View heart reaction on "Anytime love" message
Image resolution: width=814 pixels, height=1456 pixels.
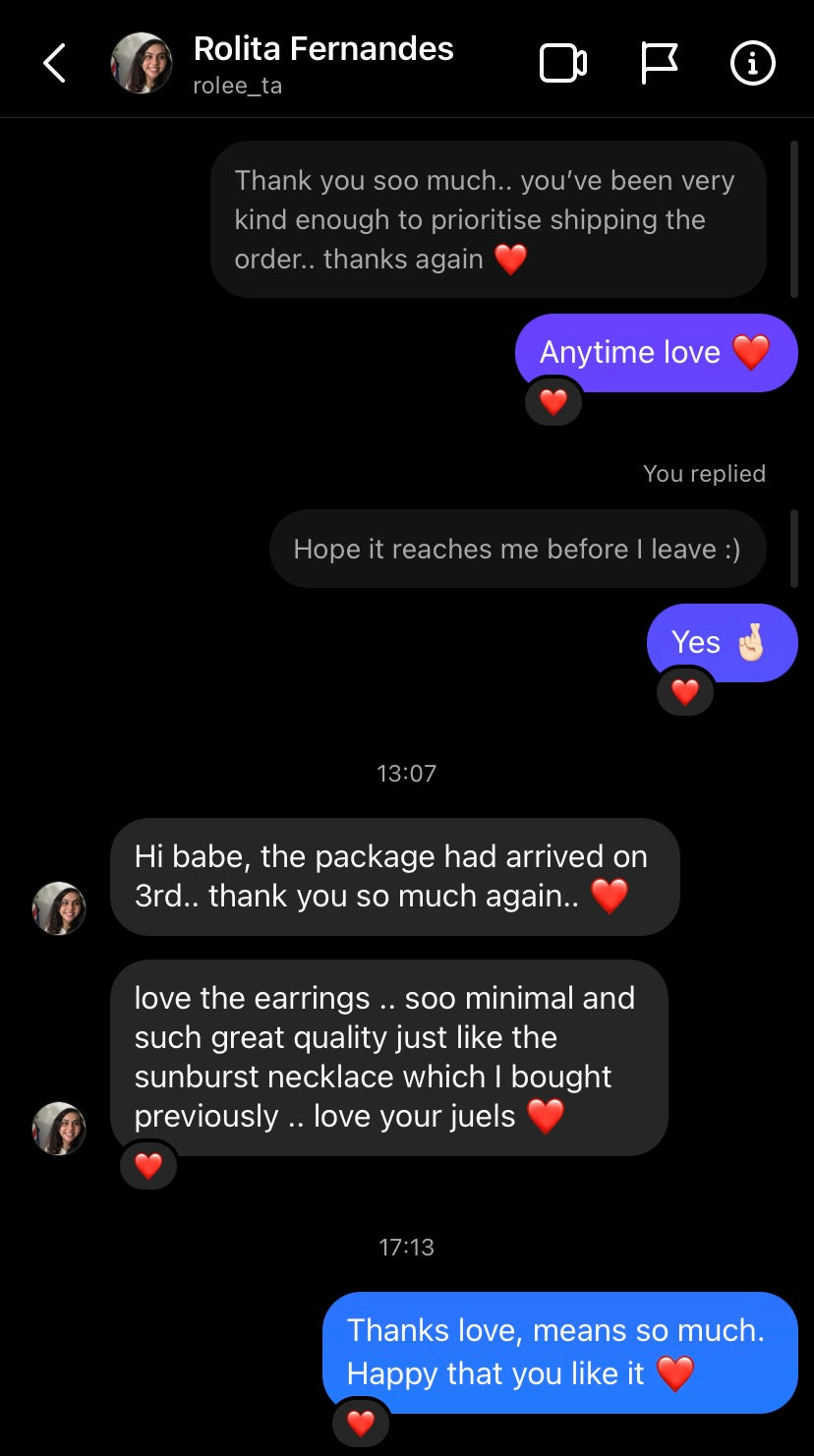pyautogui.click(x=553, y=402)
